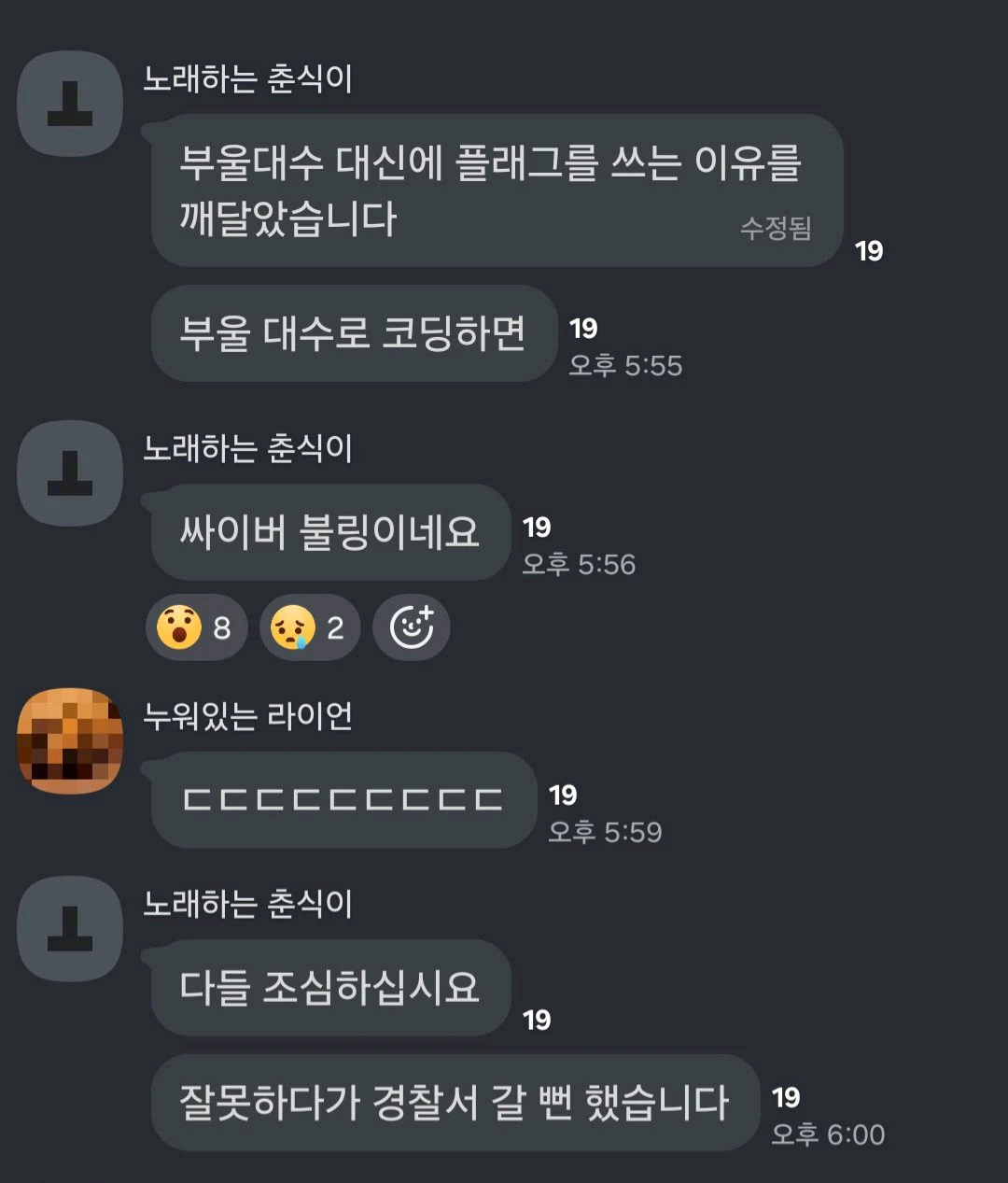The image size is (1008, 1183).
Task: Open 노래하는 춘식이's avatar above 싸이버 불링이네요
Action: (70, 473)
